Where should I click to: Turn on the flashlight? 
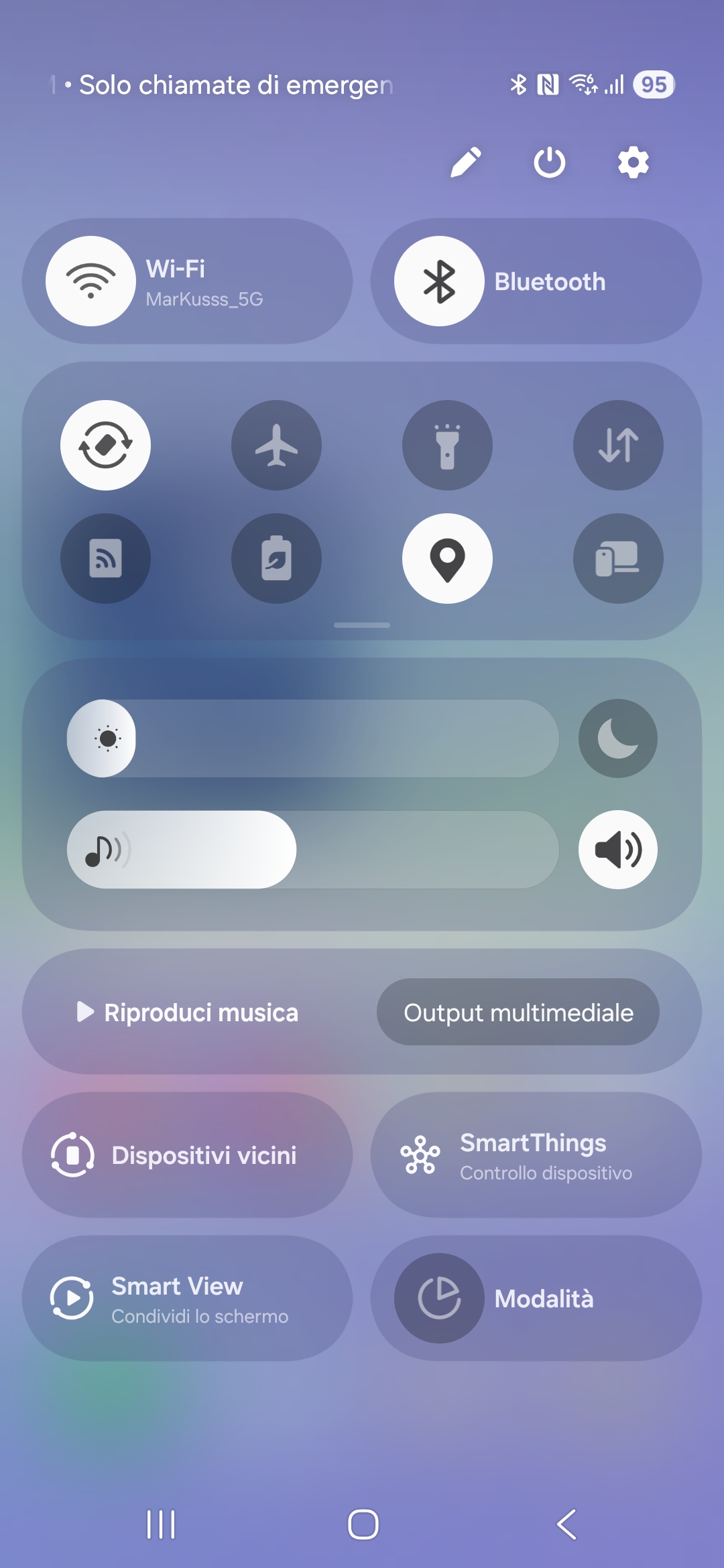point(447,446)
